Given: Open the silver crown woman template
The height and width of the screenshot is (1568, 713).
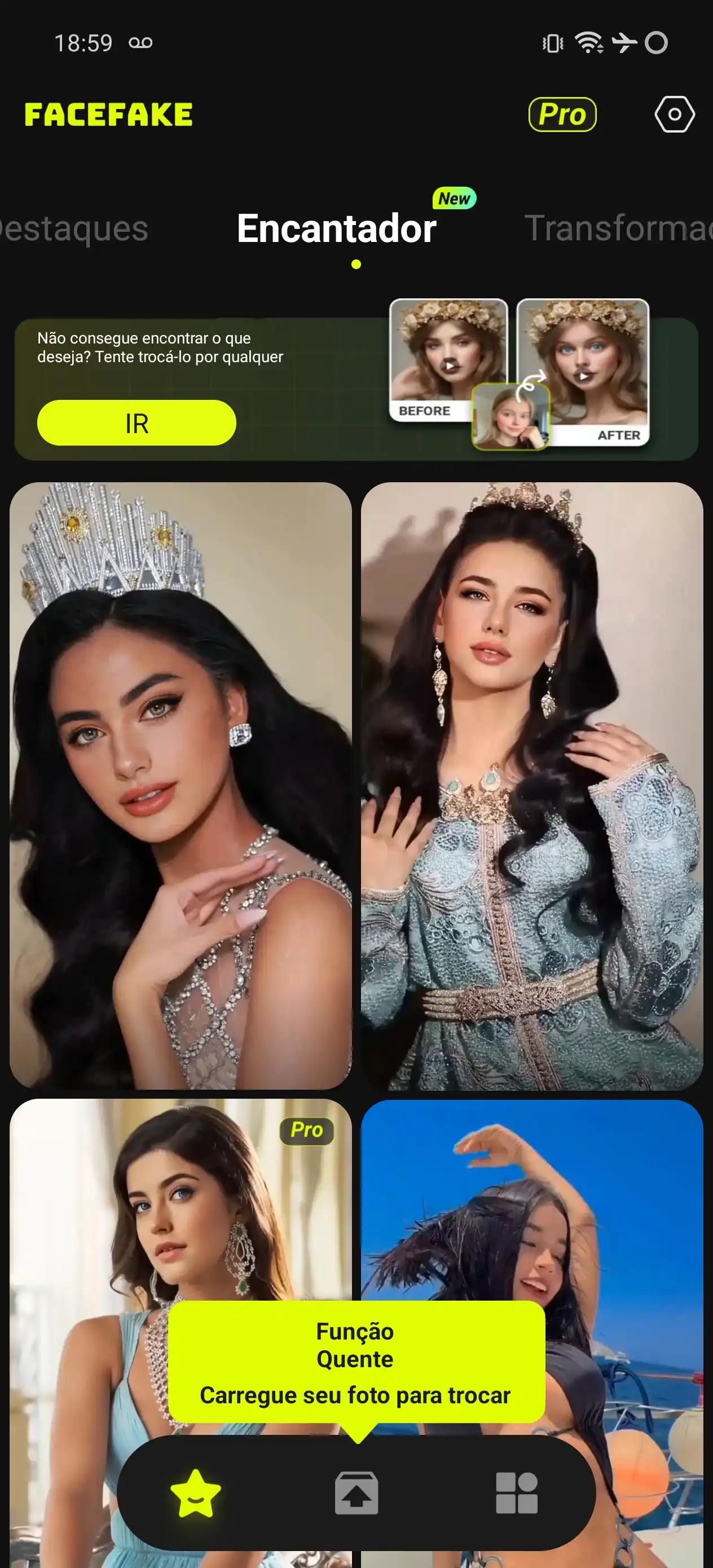Looking at the screenshot, I should pos(181,785).
